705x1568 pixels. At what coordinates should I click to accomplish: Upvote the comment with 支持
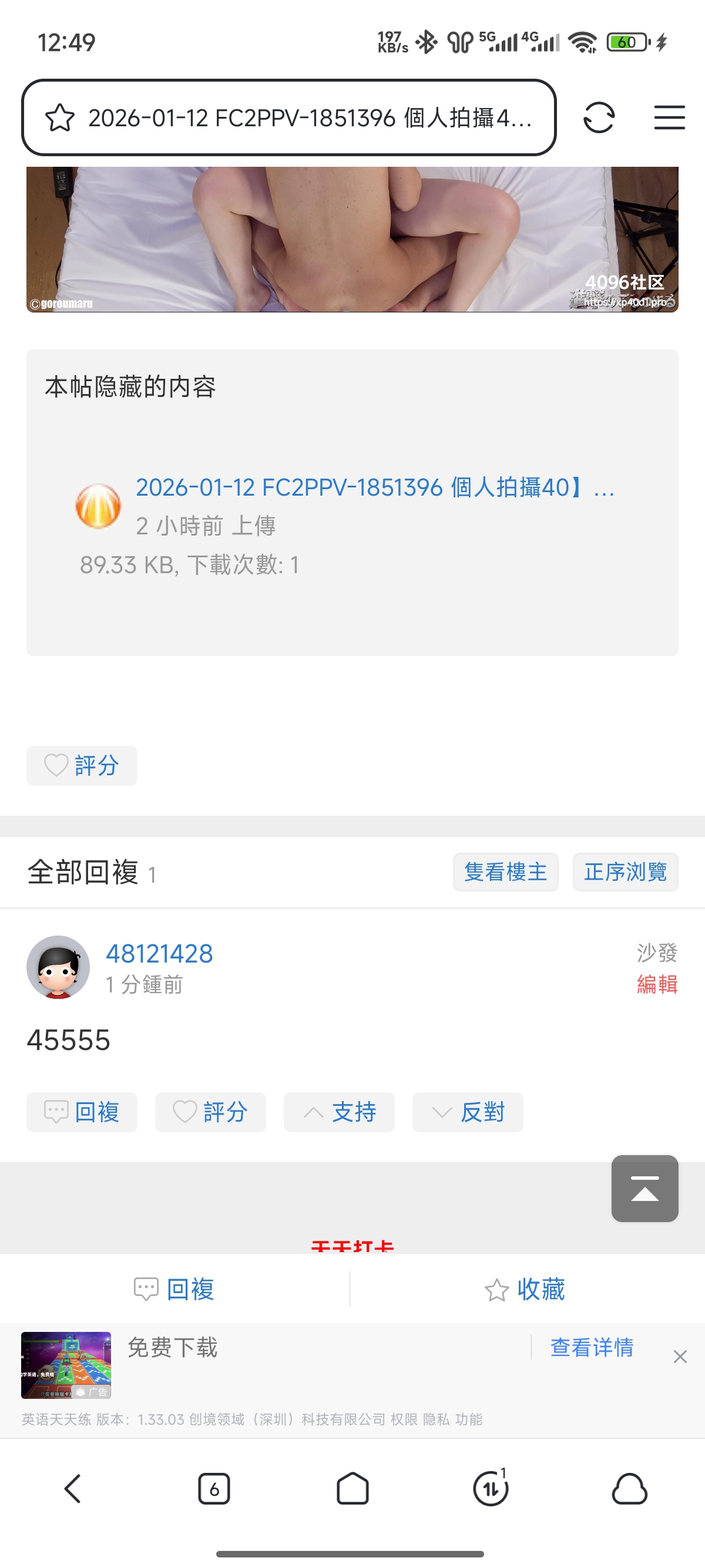pyautogui.click(x=339, y=1112)
